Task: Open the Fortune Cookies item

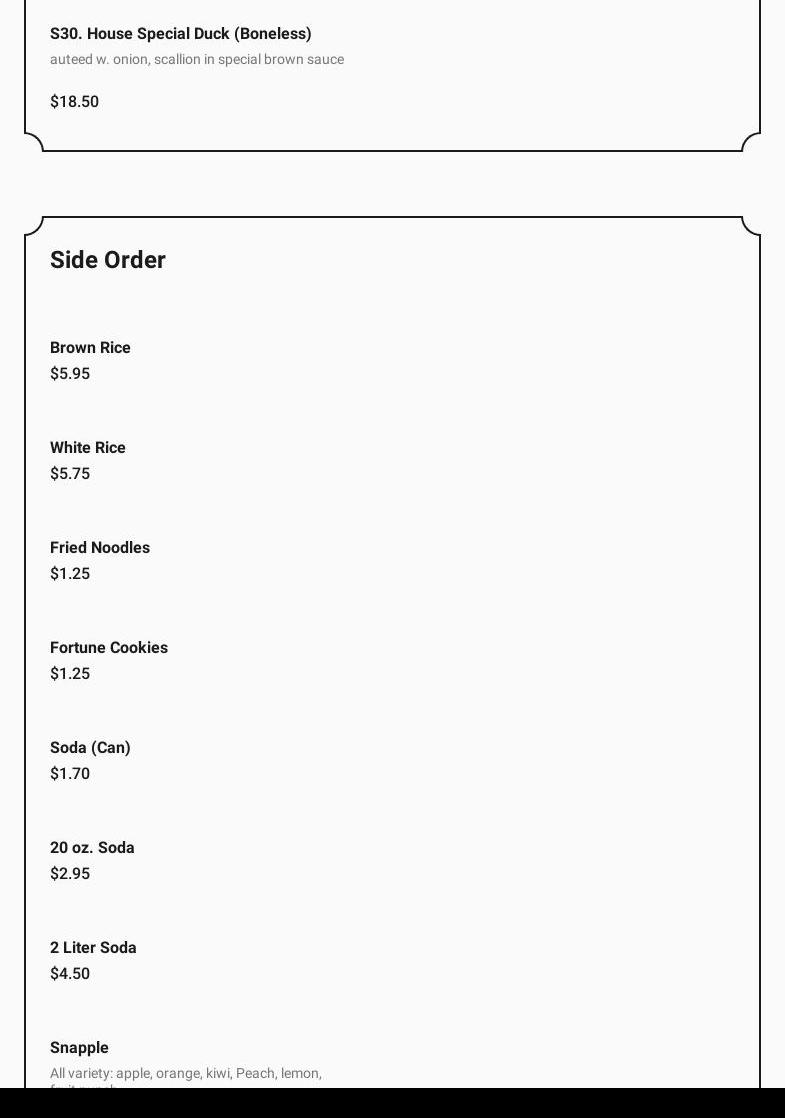Action: click(x=109, y=648)
